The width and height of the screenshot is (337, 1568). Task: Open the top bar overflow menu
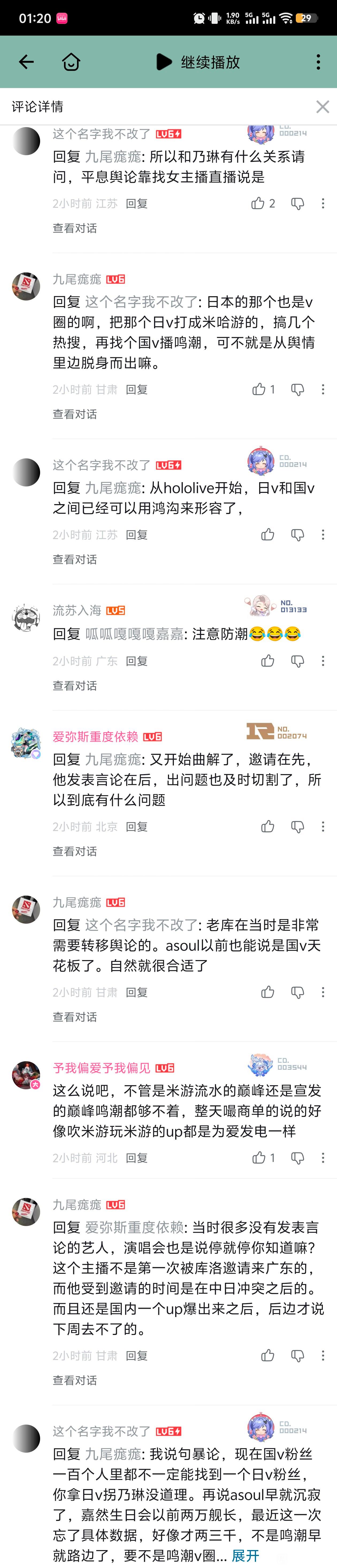point(317,62)
